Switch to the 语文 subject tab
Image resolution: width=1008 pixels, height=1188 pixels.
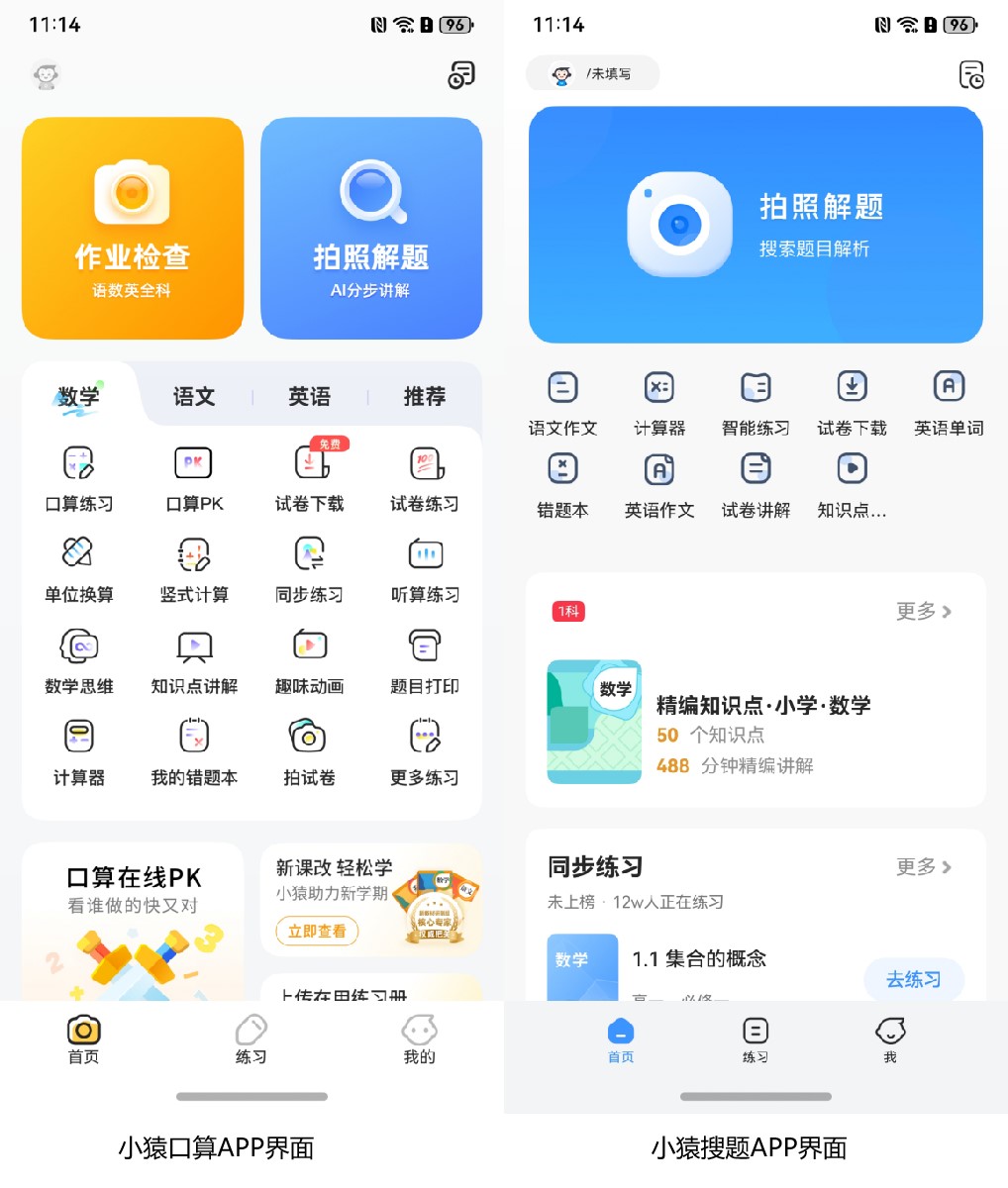tap(194, 396)
